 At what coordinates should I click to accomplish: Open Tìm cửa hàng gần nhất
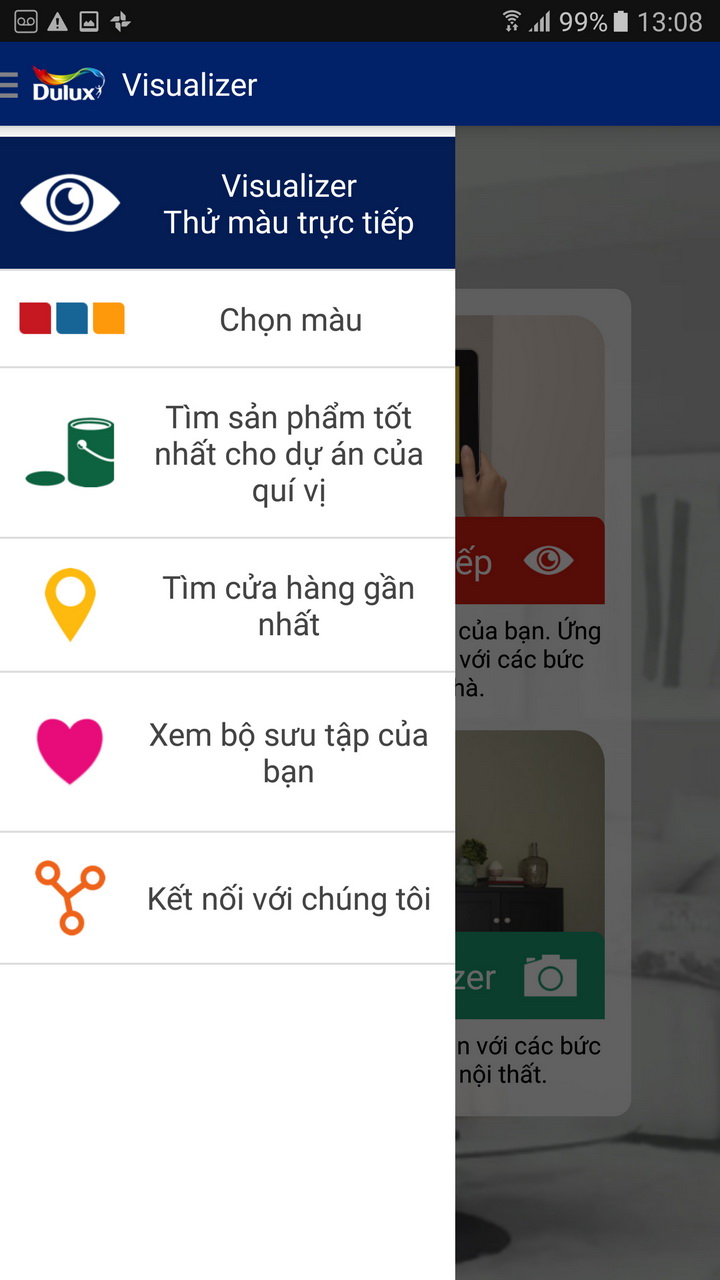(x=227, y=605)
